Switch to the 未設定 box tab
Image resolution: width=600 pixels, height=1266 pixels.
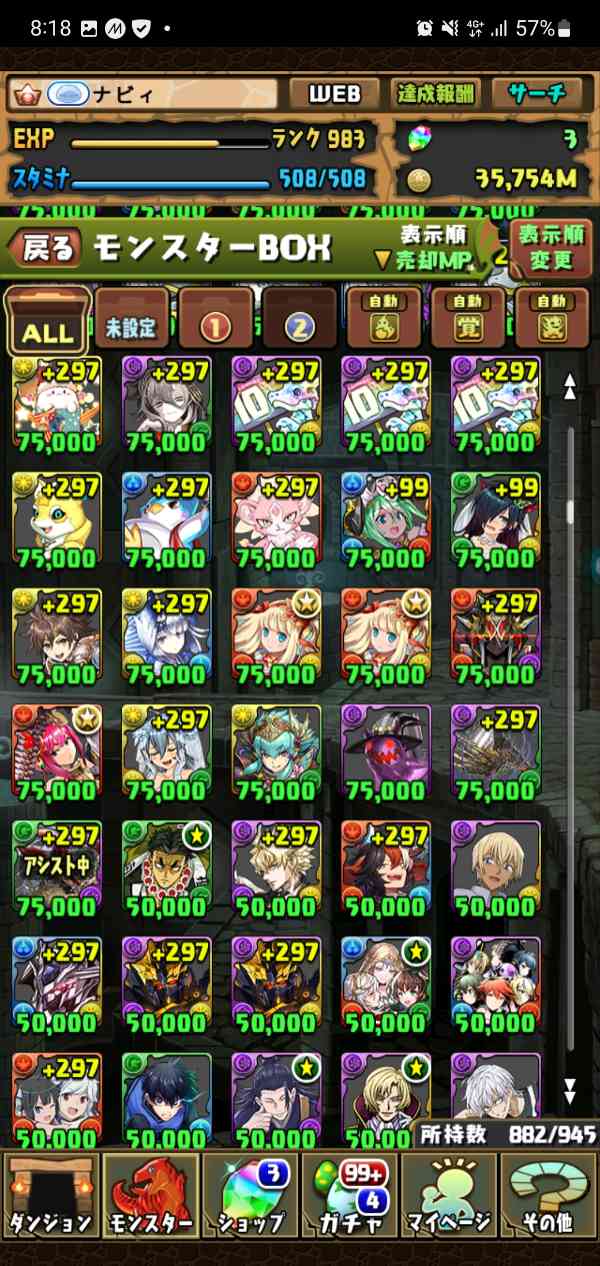pyautogui.click(x=132, y=322)
